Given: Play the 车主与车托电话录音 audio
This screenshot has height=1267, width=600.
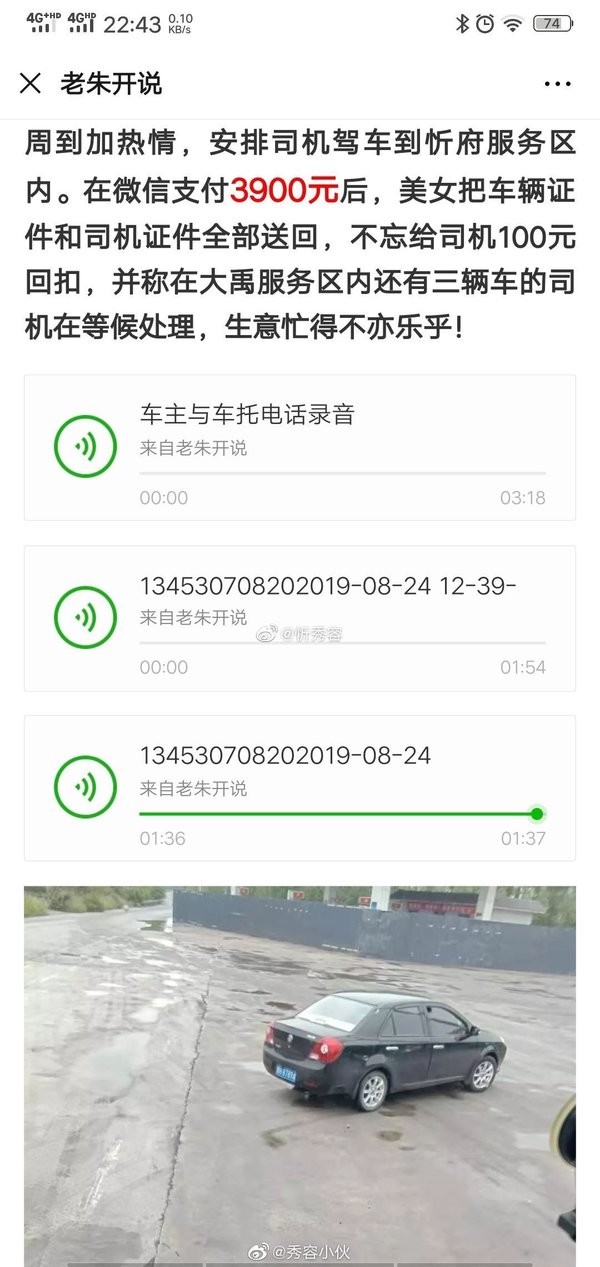Looking at the screenshot, I should coord(86,447).
